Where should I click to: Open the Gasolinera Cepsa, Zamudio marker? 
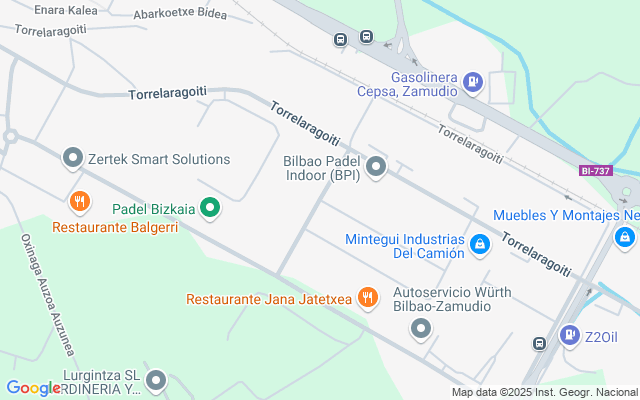click(474, 81)
